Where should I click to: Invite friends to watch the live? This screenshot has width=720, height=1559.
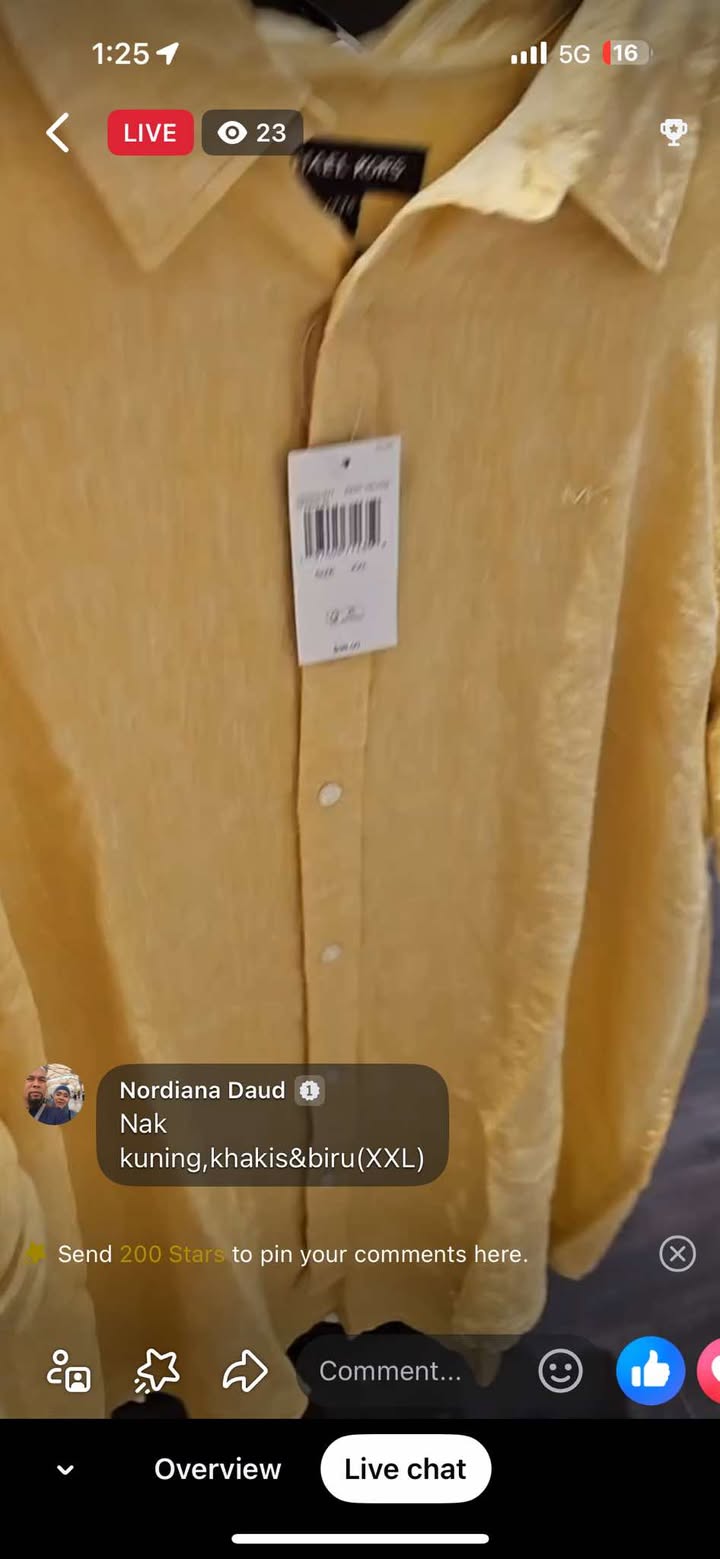click(x=69, y=1370)
